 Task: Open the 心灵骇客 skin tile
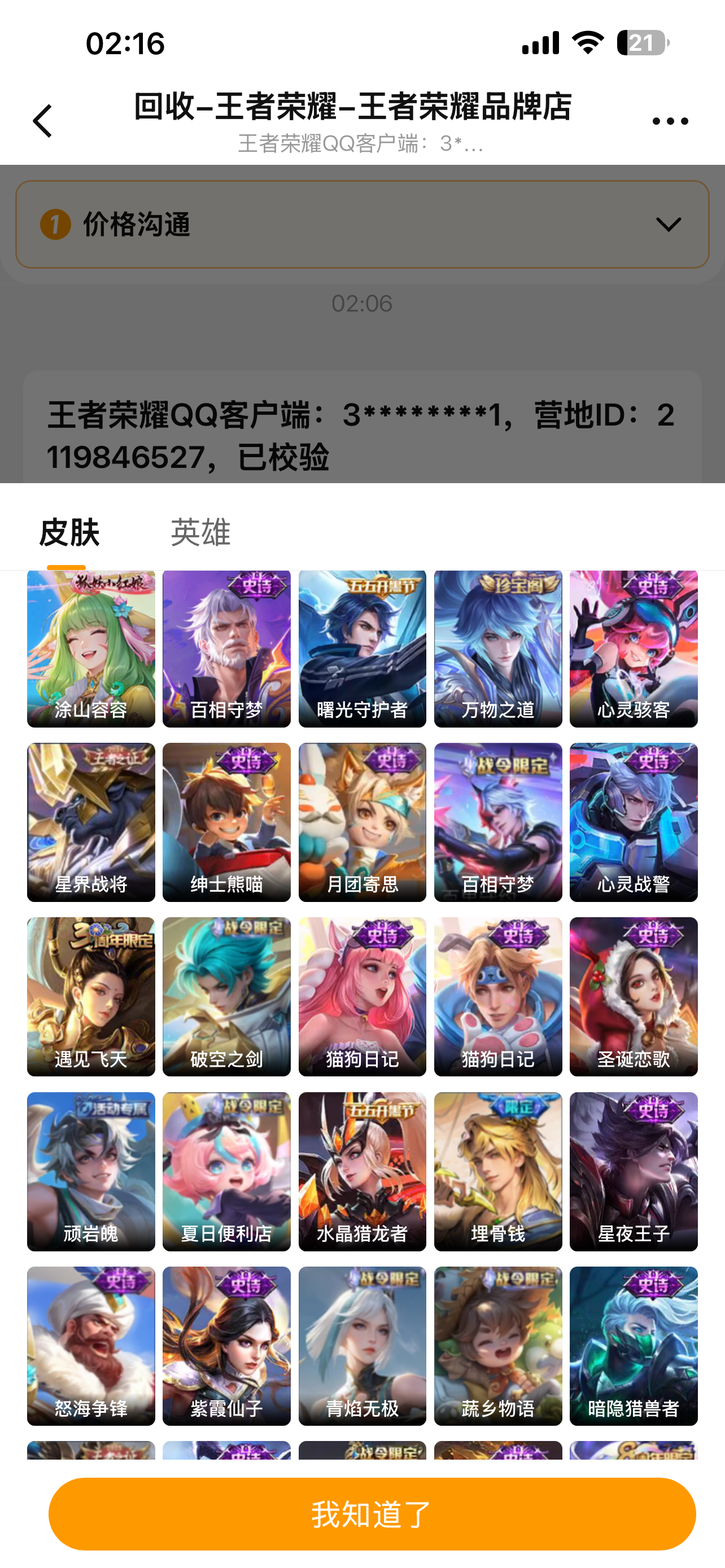(x=634, y=649)
